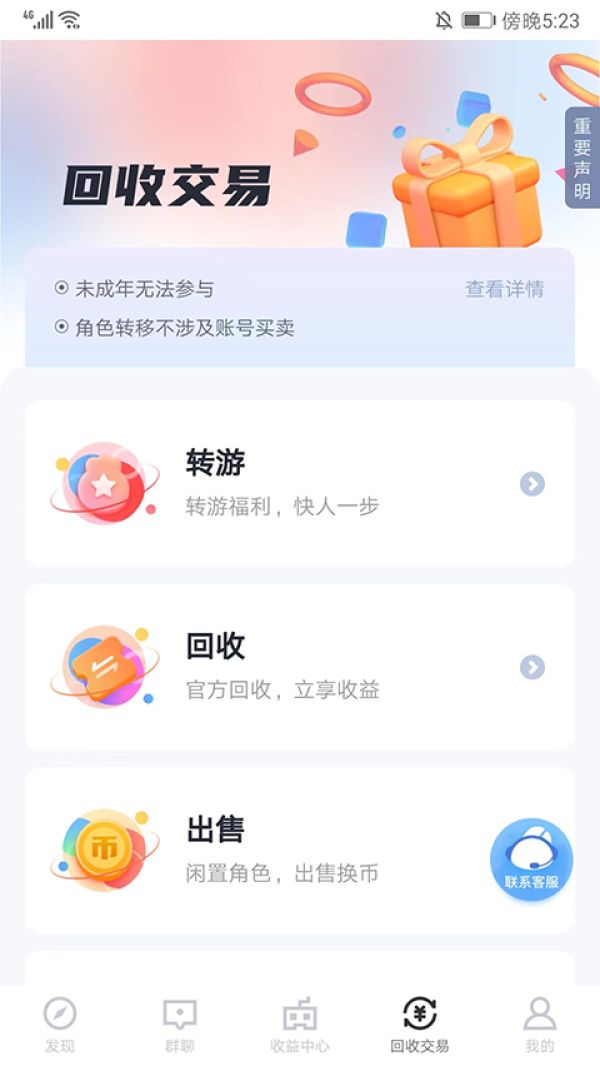This screenshot has width=600, height=1066.
Task: Open the 转游 card
Action: [300, 484]
